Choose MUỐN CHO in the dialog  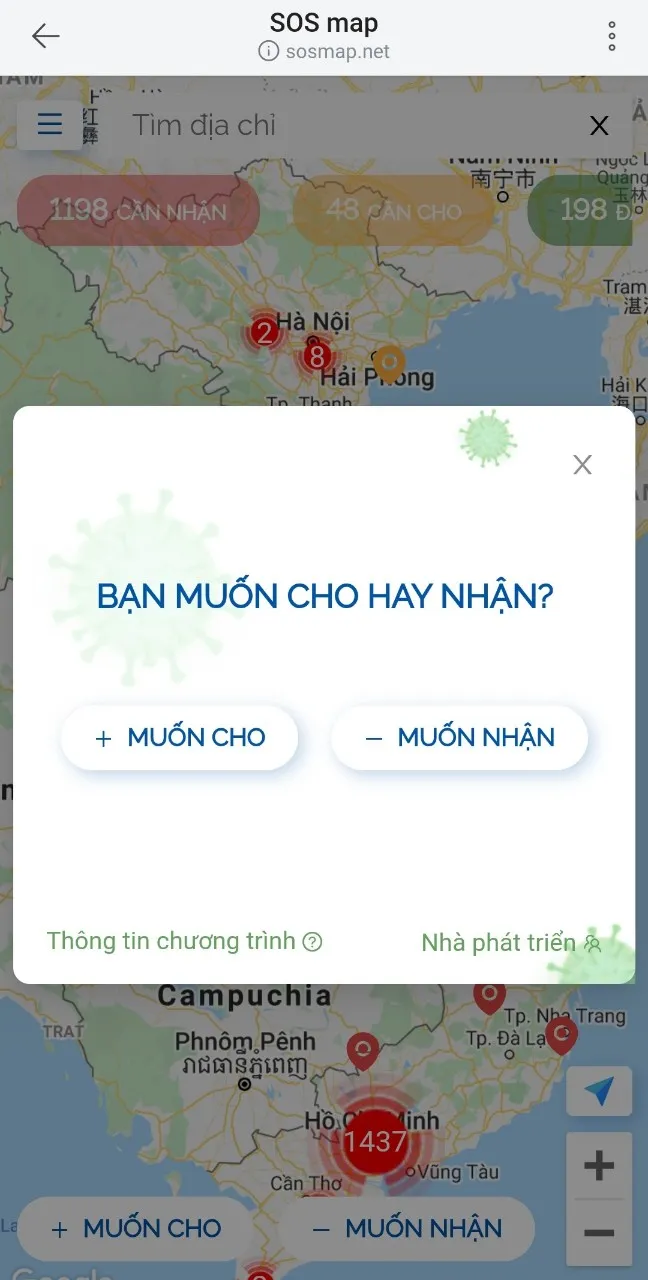click(x=180, y=738)
